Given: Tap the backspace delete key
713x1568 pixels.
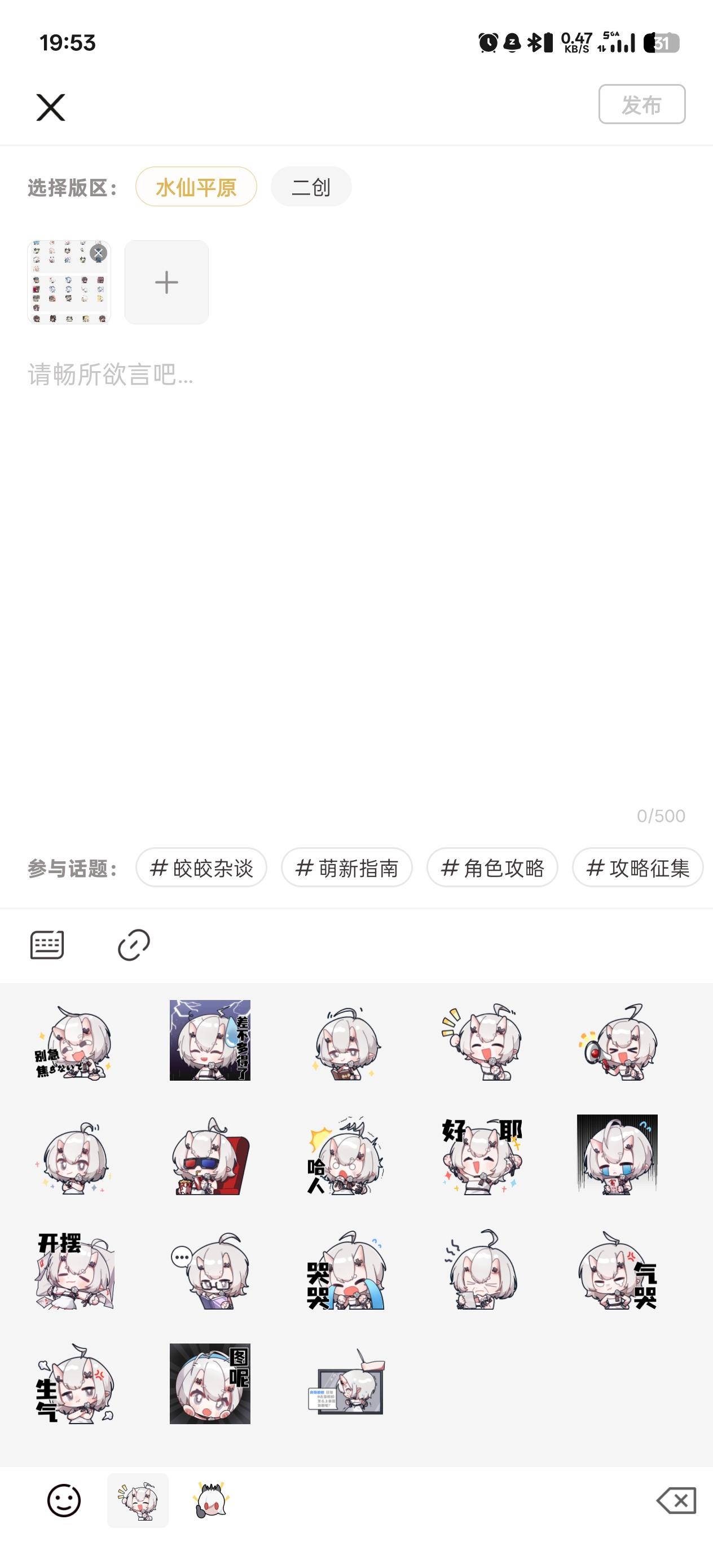Looking at the screenshot, I should click(x=676, y=1501).
